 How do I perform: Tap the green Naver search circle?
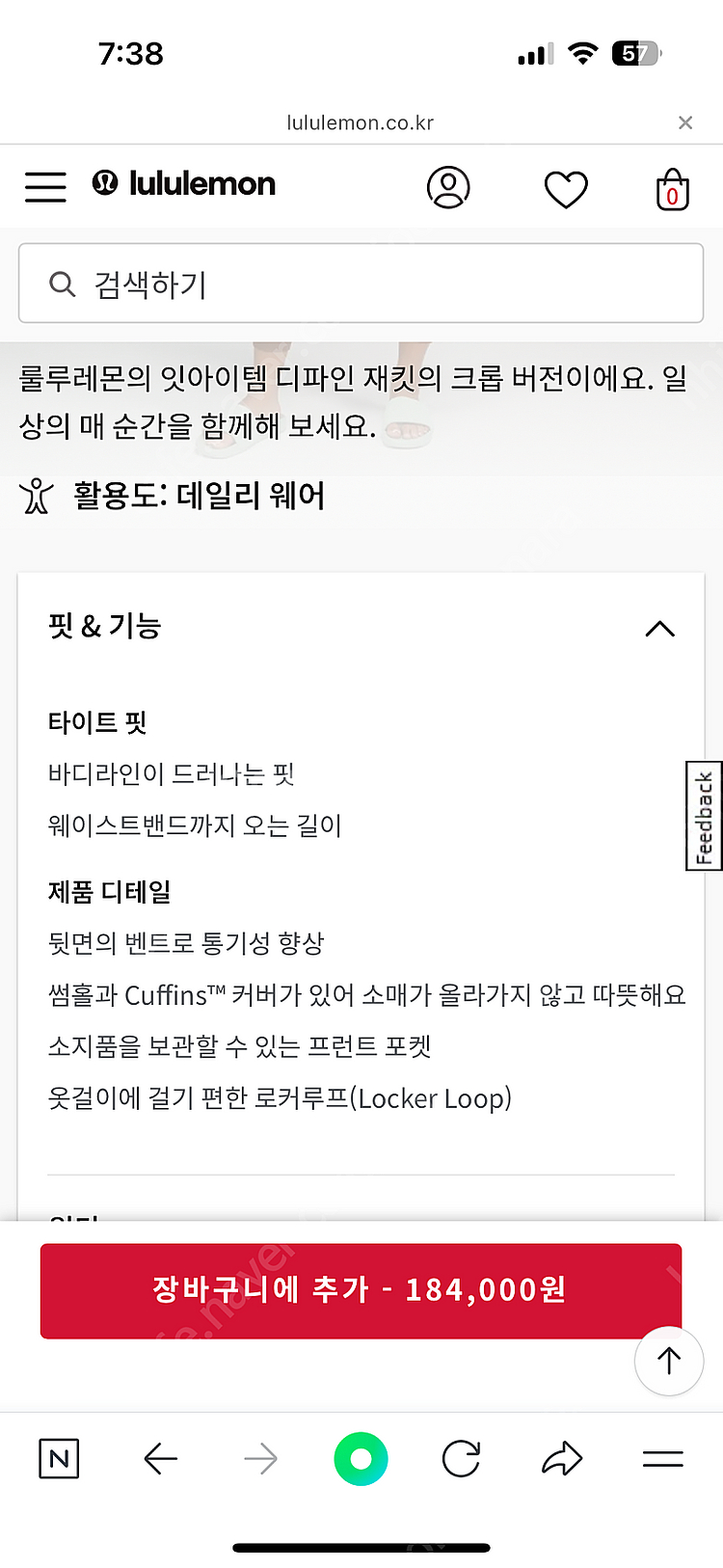coord(361,1459)
